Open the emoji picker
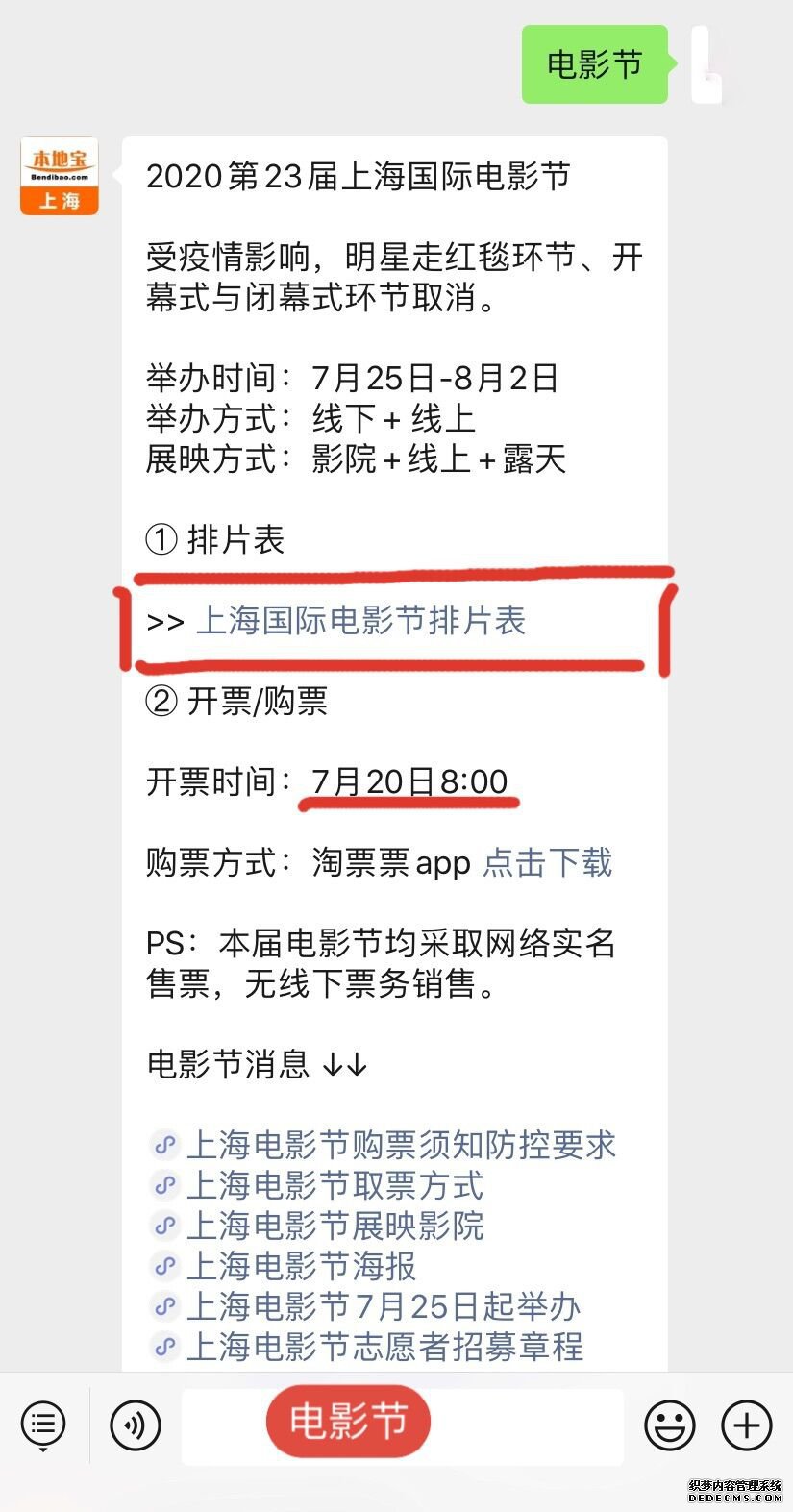 click(669, 1425)
